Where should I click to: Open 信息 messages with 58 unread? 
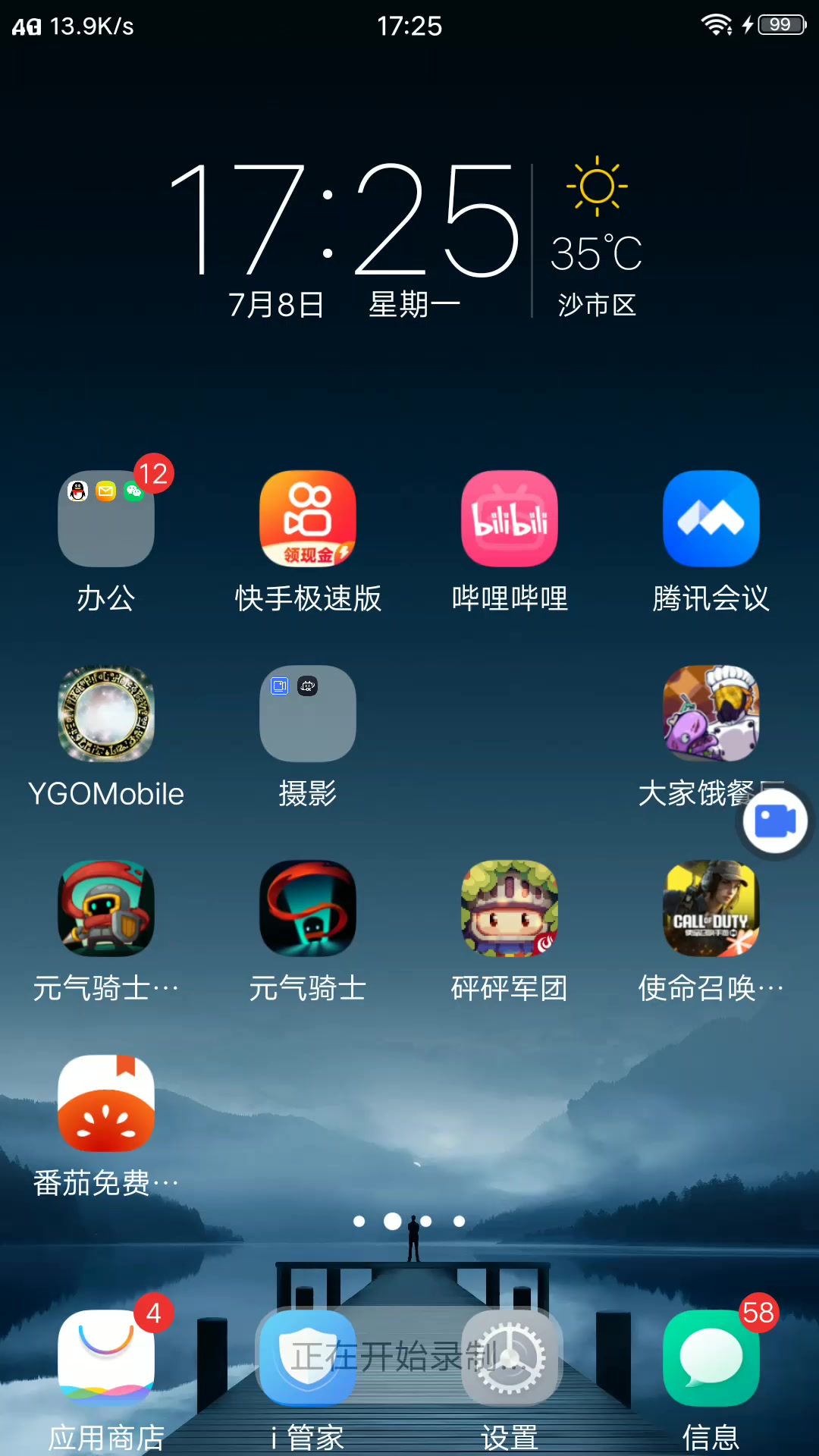pos(711,1357)
